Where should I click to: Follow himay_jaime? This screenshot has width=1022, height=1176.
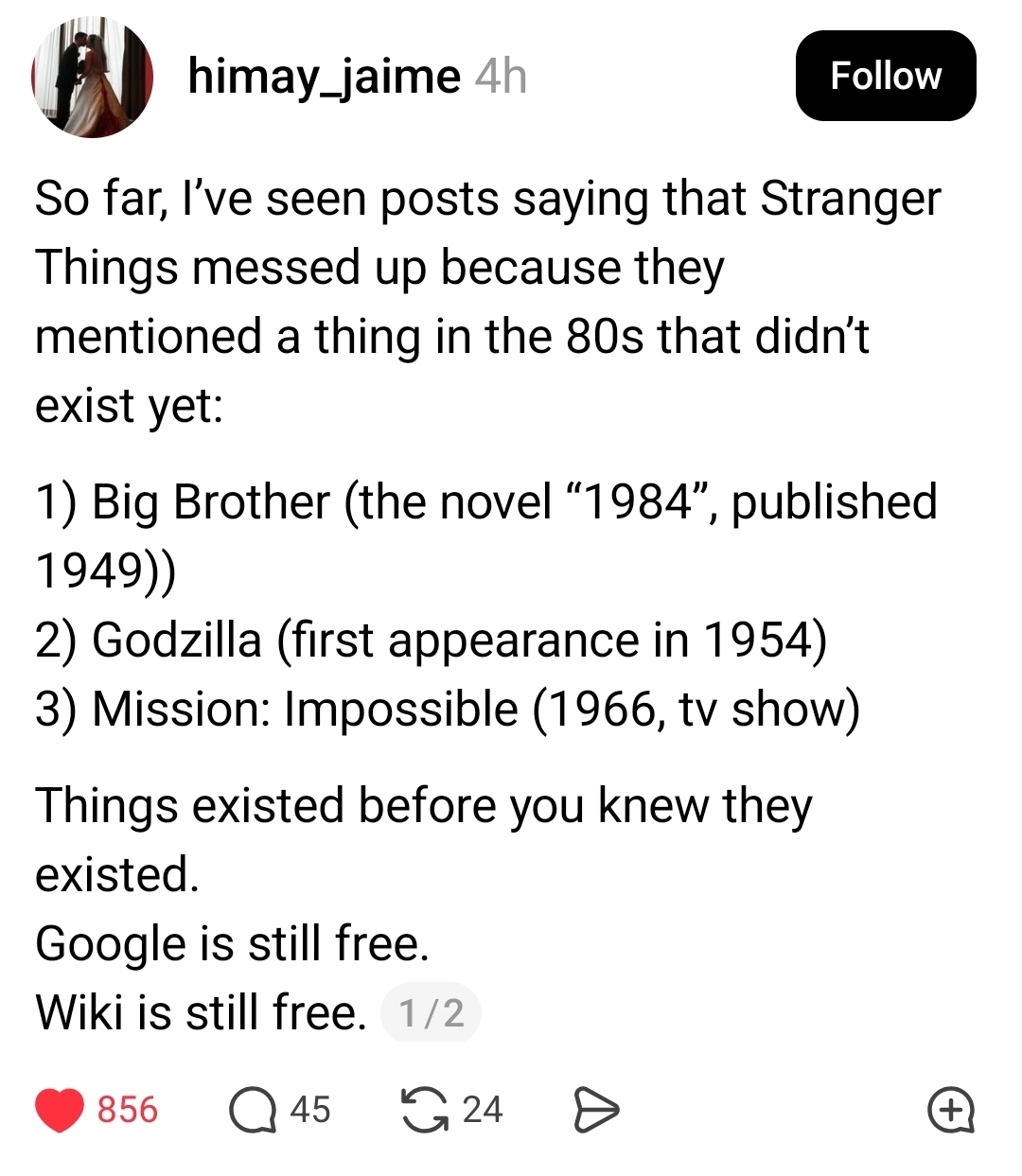(x=885, y=76)
